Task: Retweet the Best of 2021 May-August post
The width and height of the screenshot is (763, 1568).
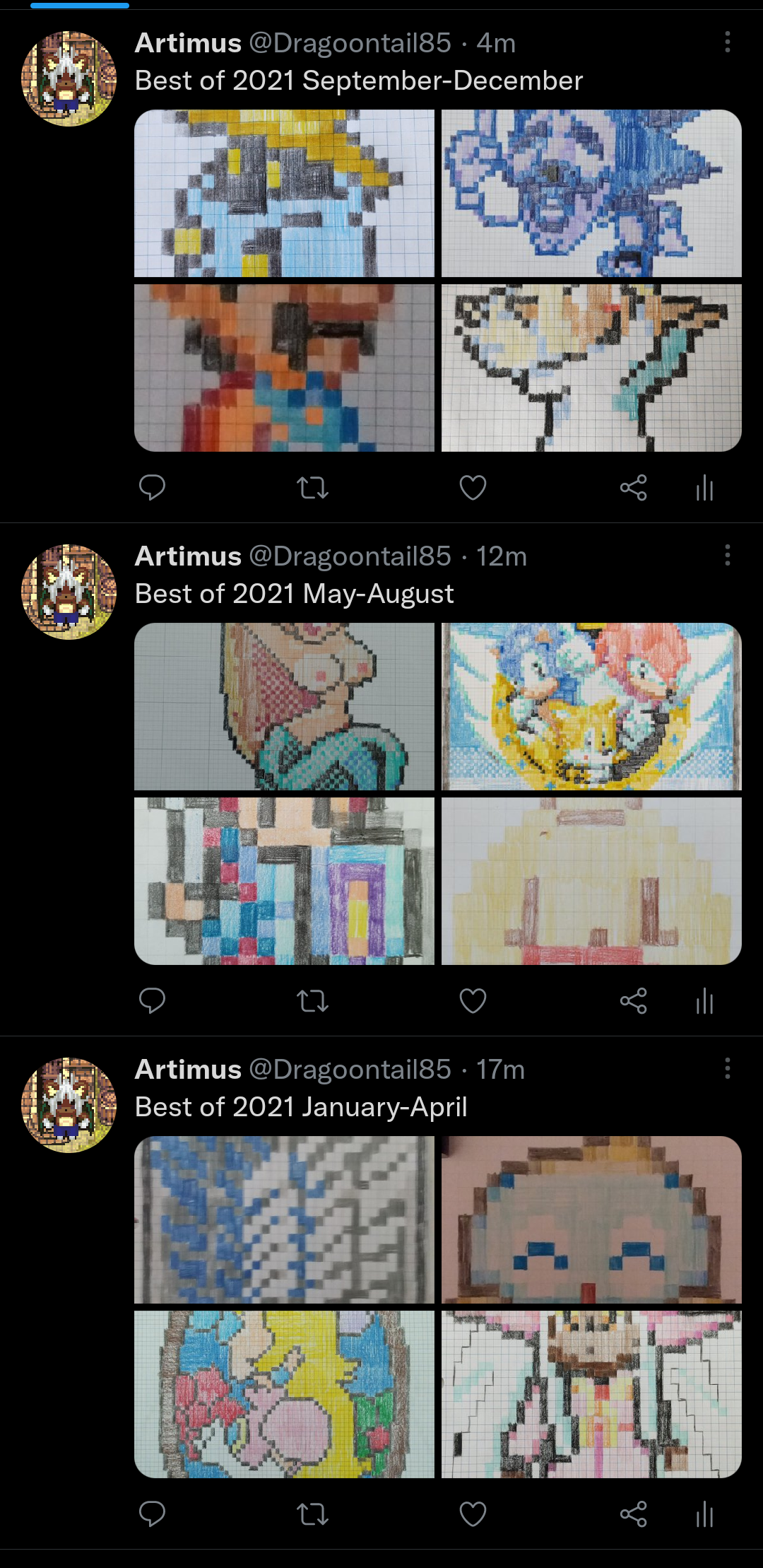Action: [312, 1001]
